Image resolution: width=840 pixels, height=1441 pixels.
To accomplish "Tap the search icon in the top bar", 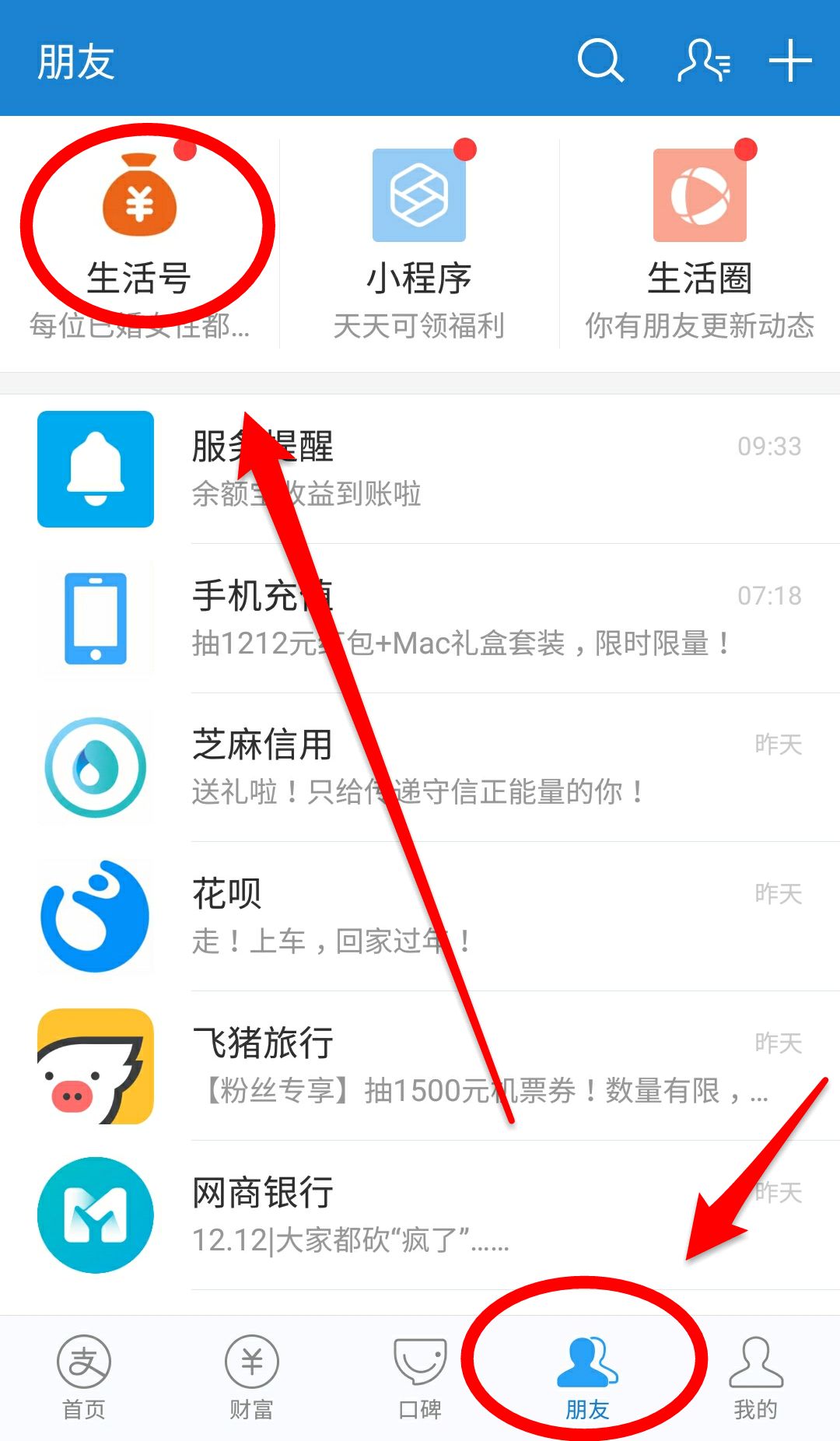I will 600,62.
